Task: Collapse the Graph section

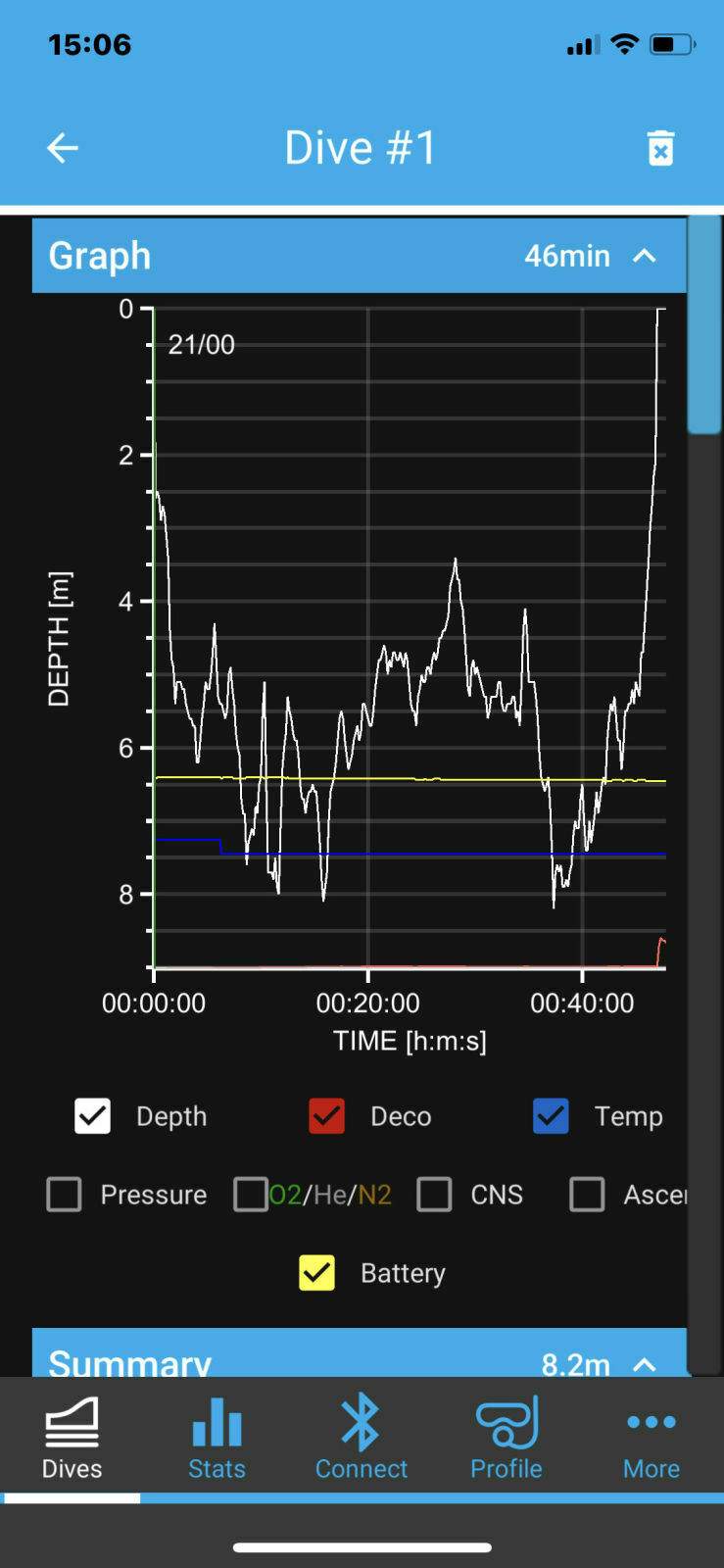Action: click(644, 256)
